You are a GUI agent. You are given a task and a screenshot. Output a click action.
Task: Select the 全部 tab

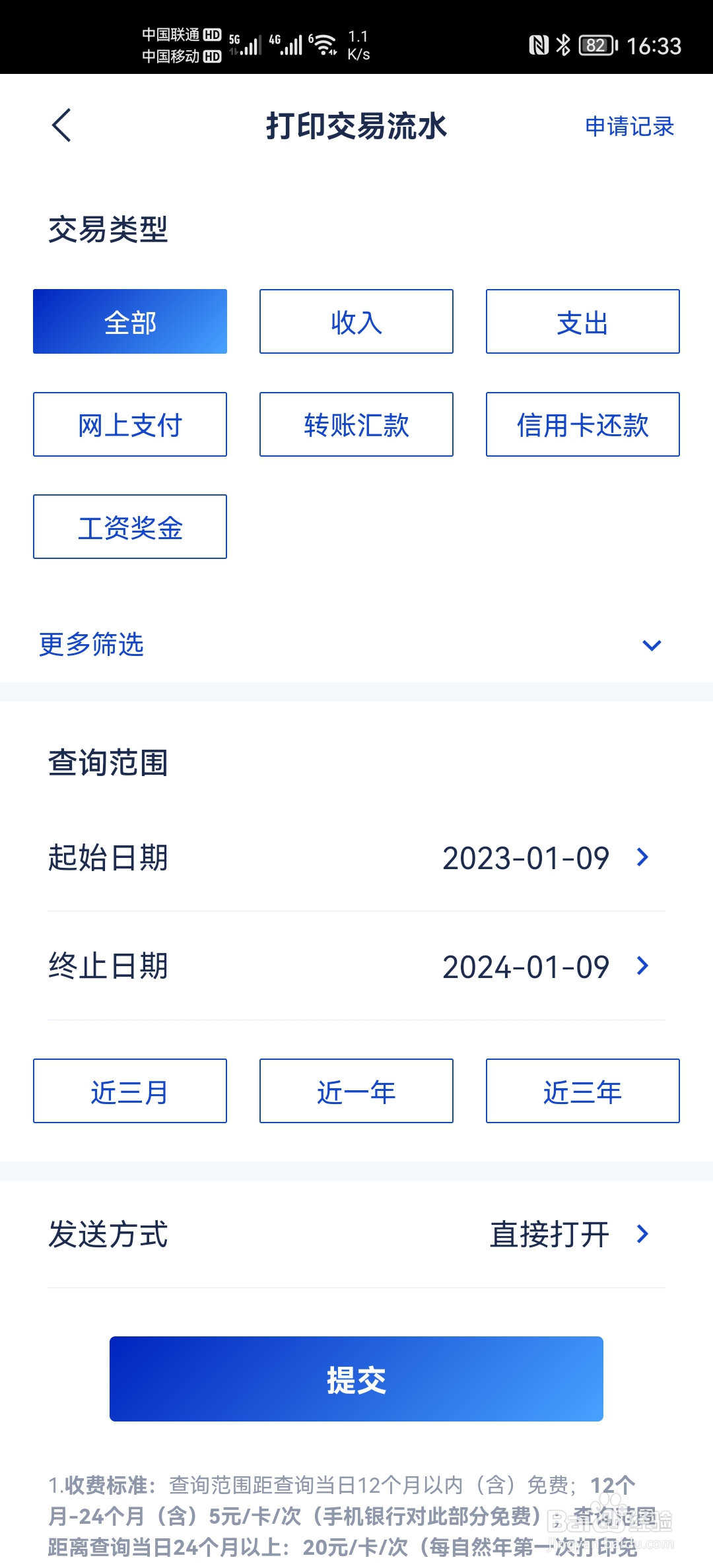(x=129, y=321)
